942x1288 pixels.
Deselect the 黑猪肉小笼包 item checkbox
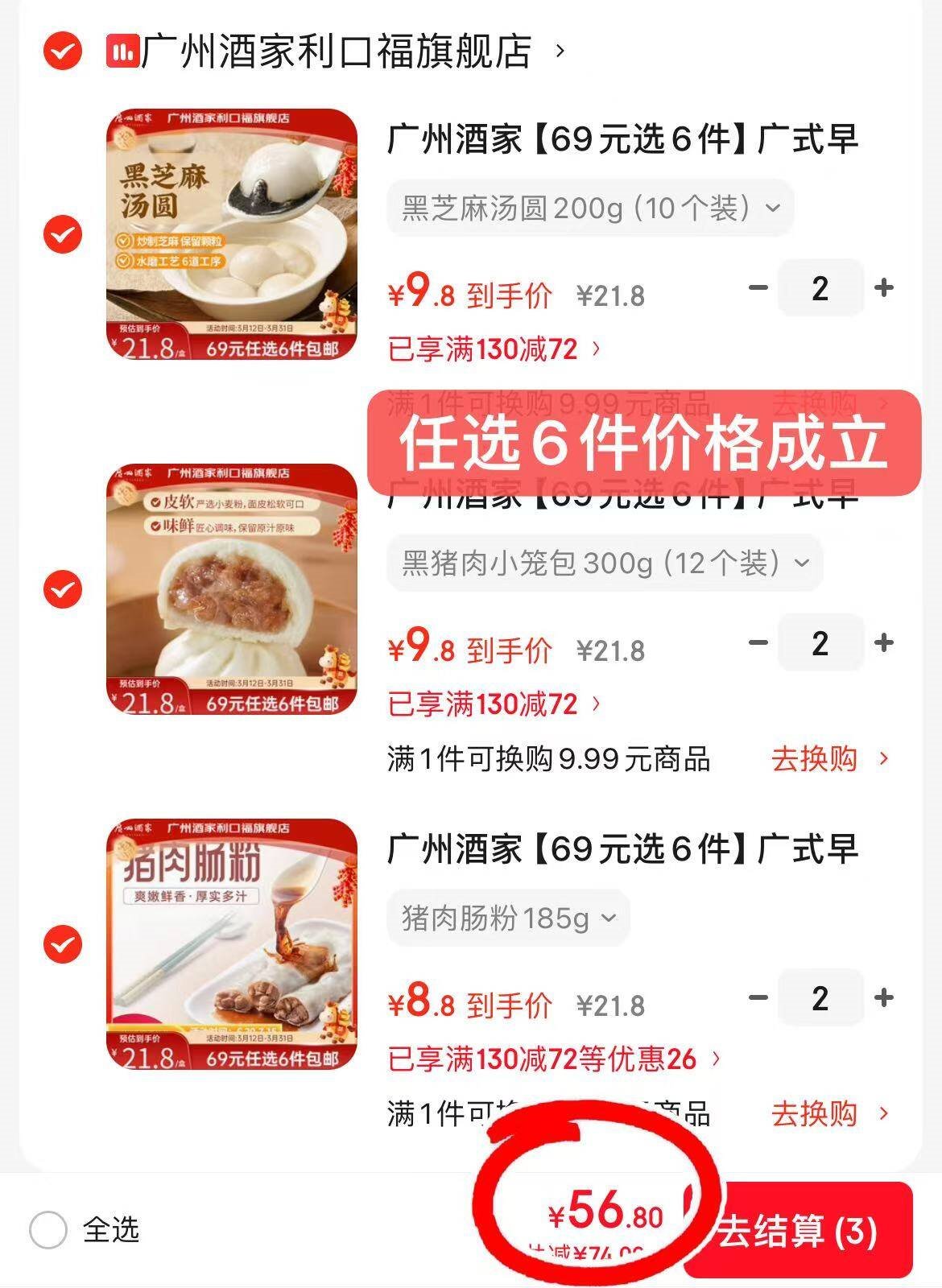point(62,589)
